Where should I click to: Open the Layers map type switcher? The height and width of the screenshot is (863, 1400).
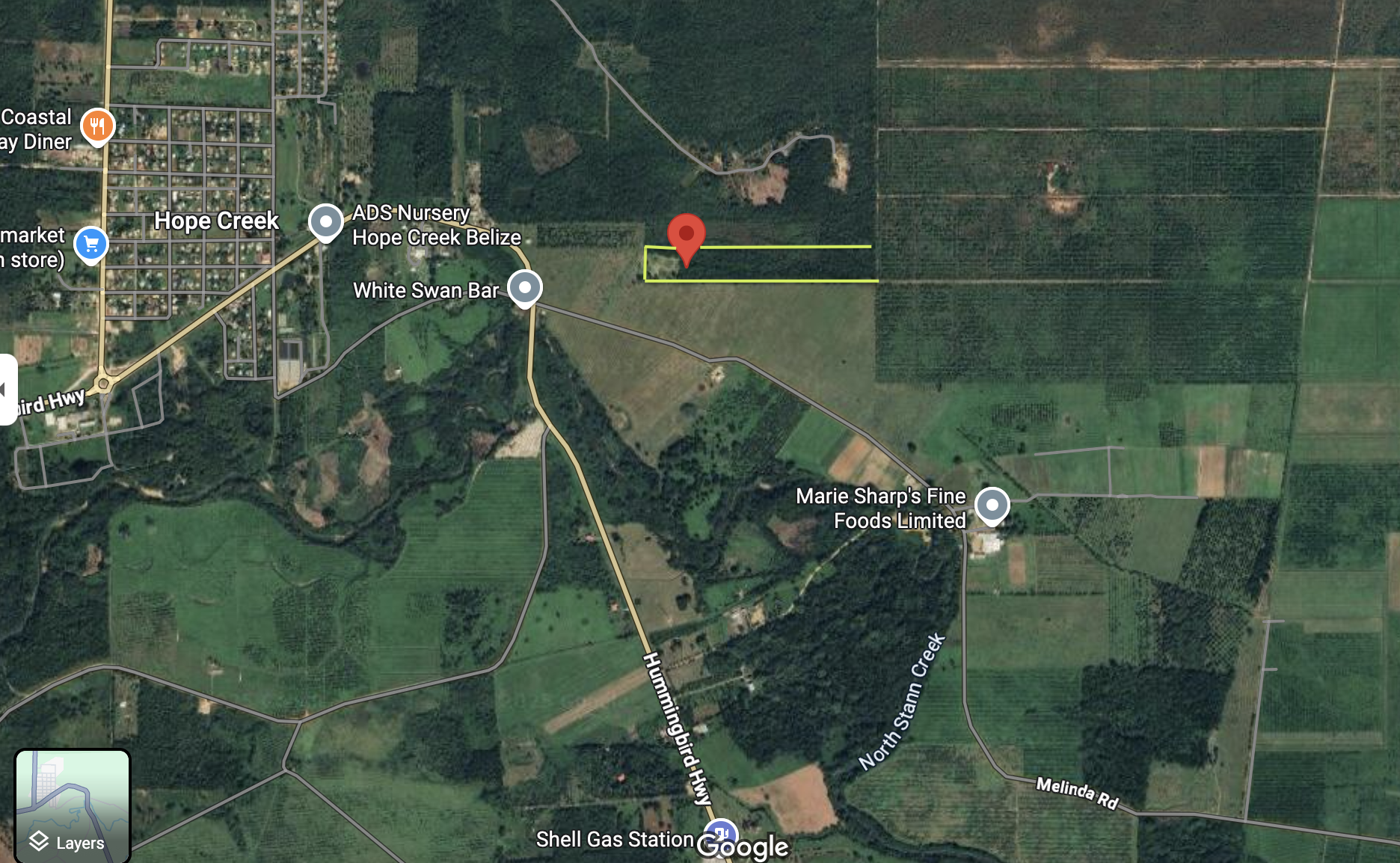click(73, 805)
